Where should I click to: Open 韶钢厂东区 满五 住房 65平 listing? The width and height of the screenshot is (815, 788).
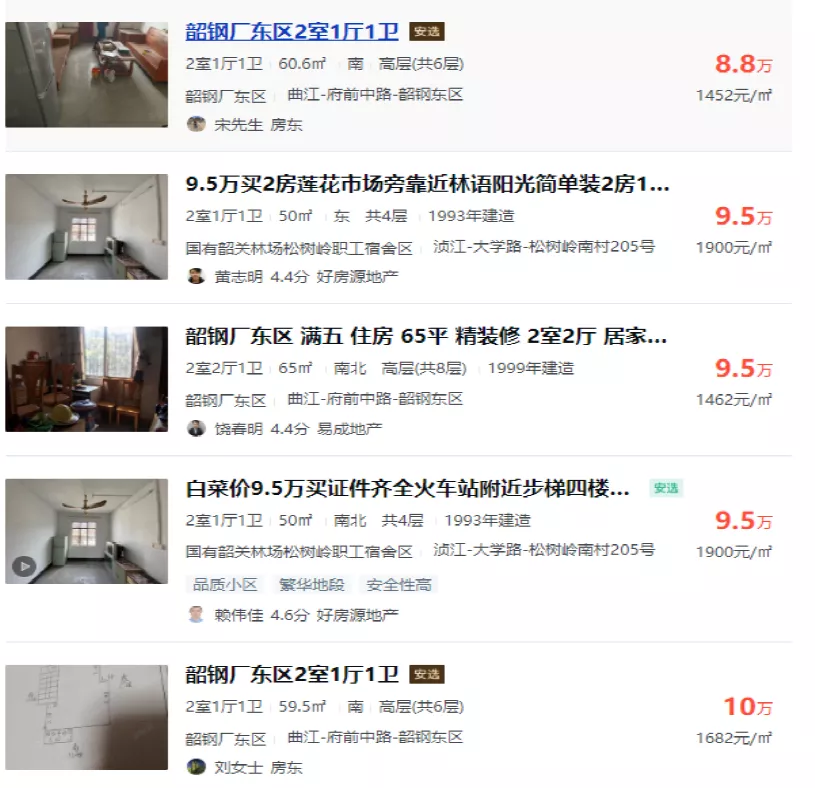(x=425, y=336)
